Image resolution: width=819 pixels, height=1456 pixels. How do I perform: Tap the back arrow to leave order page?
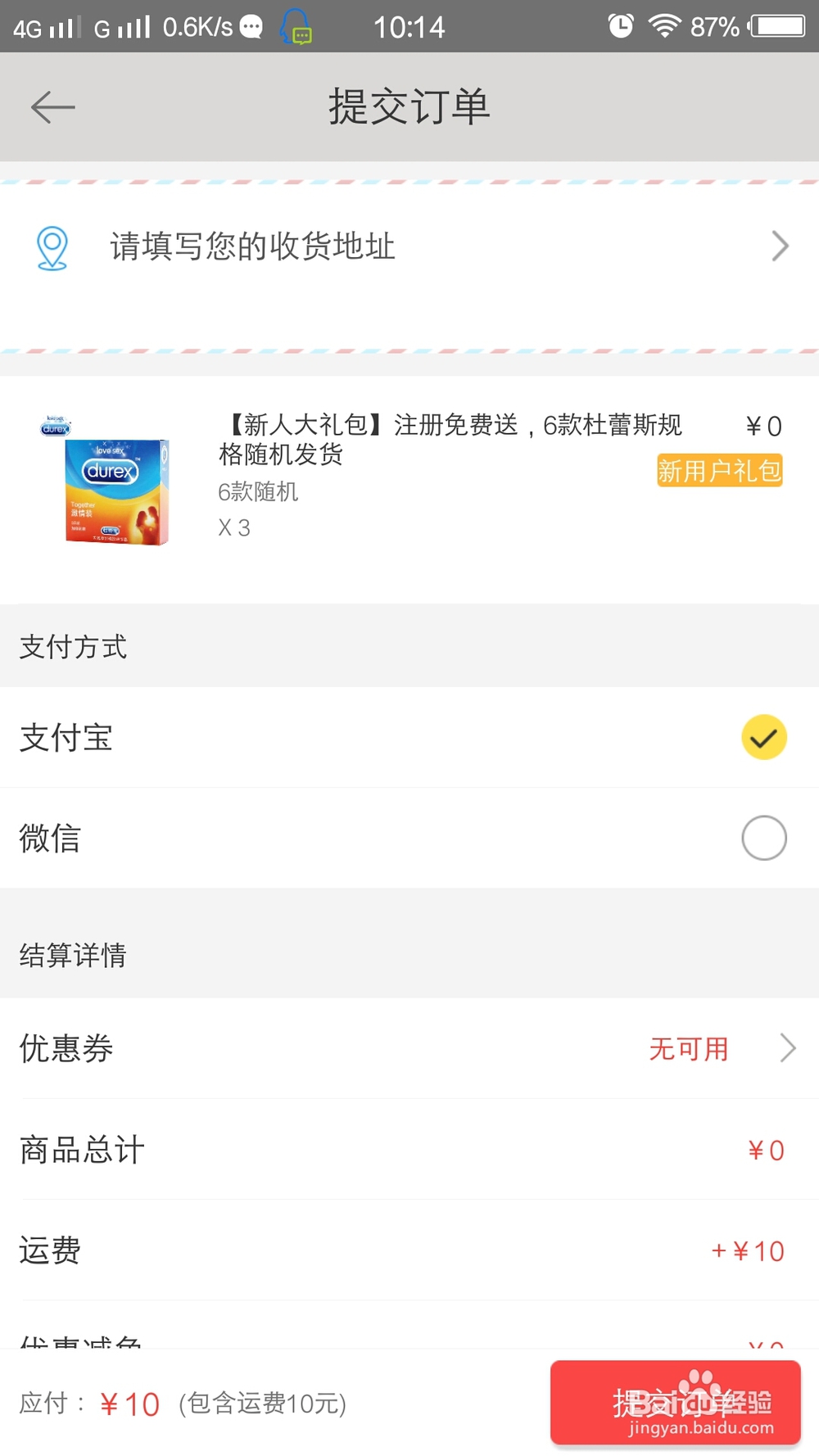52,107
